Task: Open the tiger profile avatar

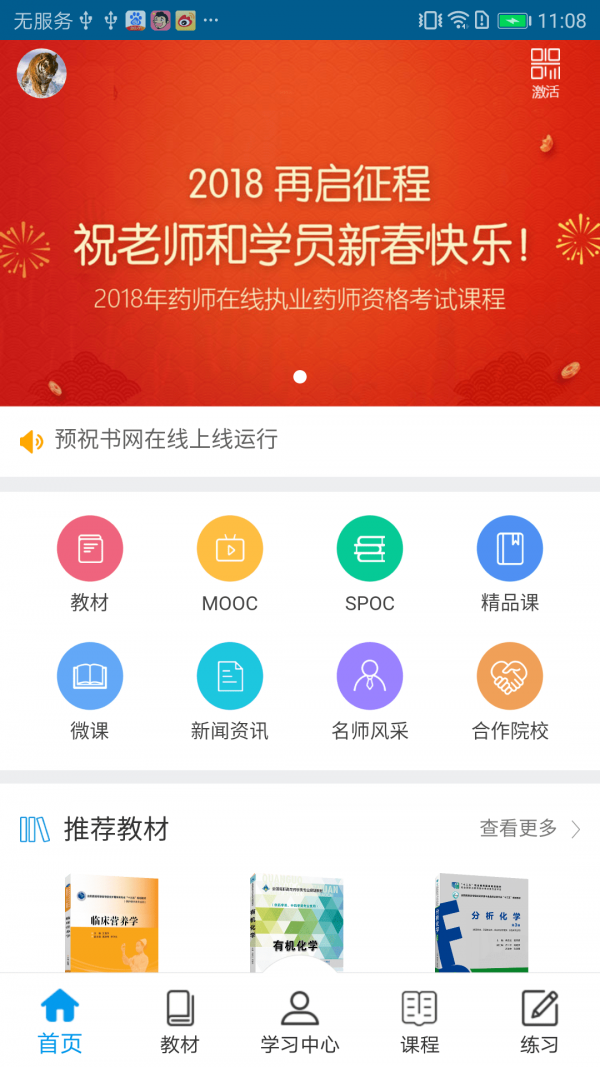Action: point(42,73)
